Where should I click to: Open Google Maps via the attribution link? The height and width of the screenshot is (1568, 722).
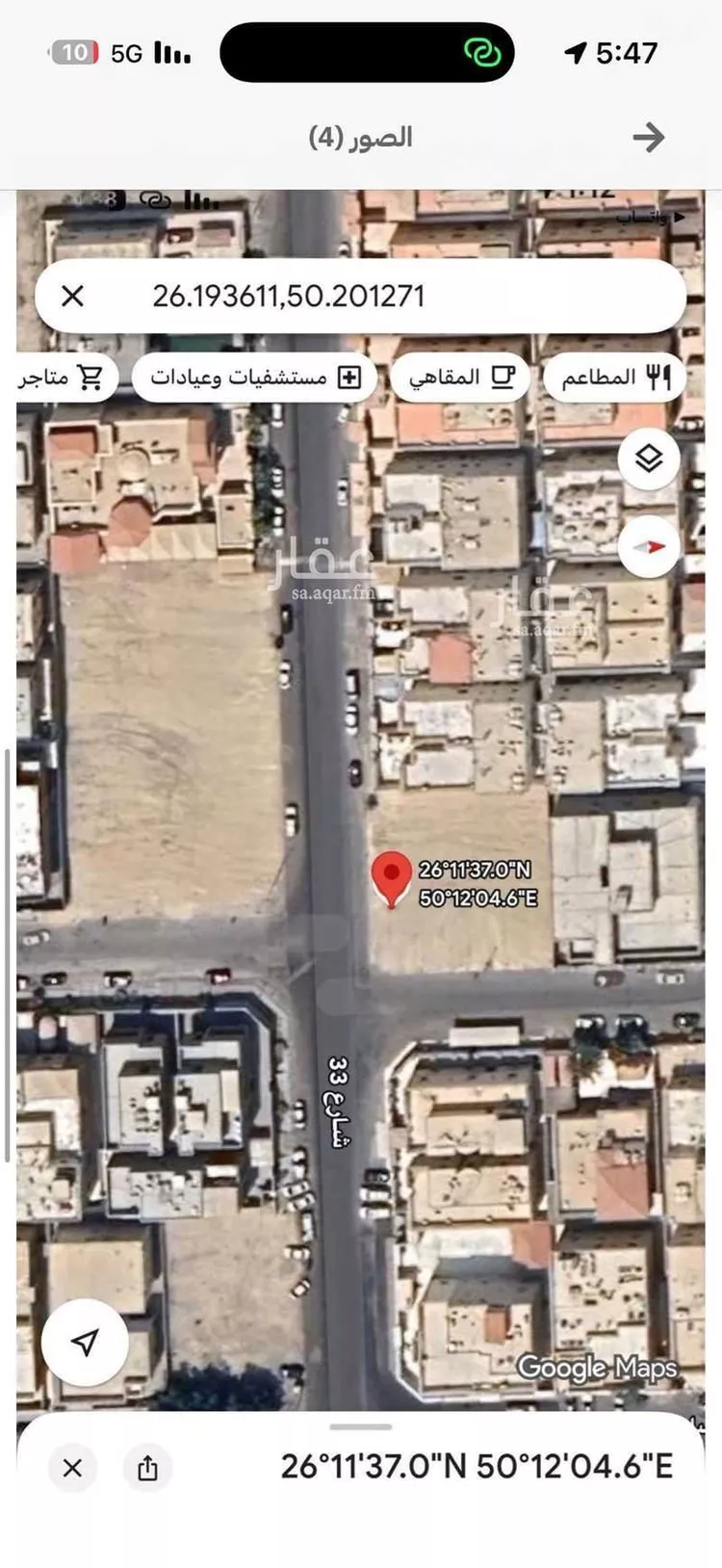pos(599,1368)
